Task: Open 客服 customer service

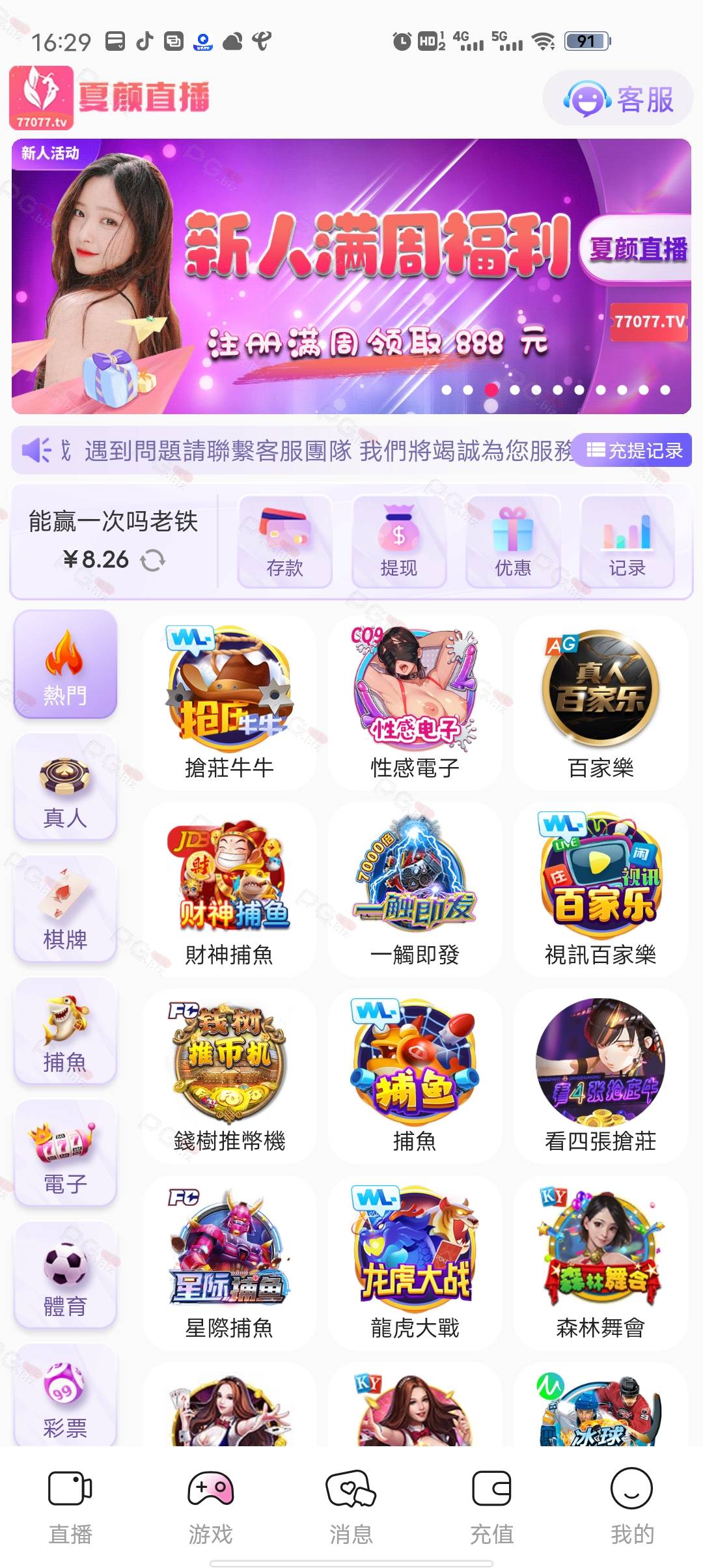Action: tap(618, 99)
